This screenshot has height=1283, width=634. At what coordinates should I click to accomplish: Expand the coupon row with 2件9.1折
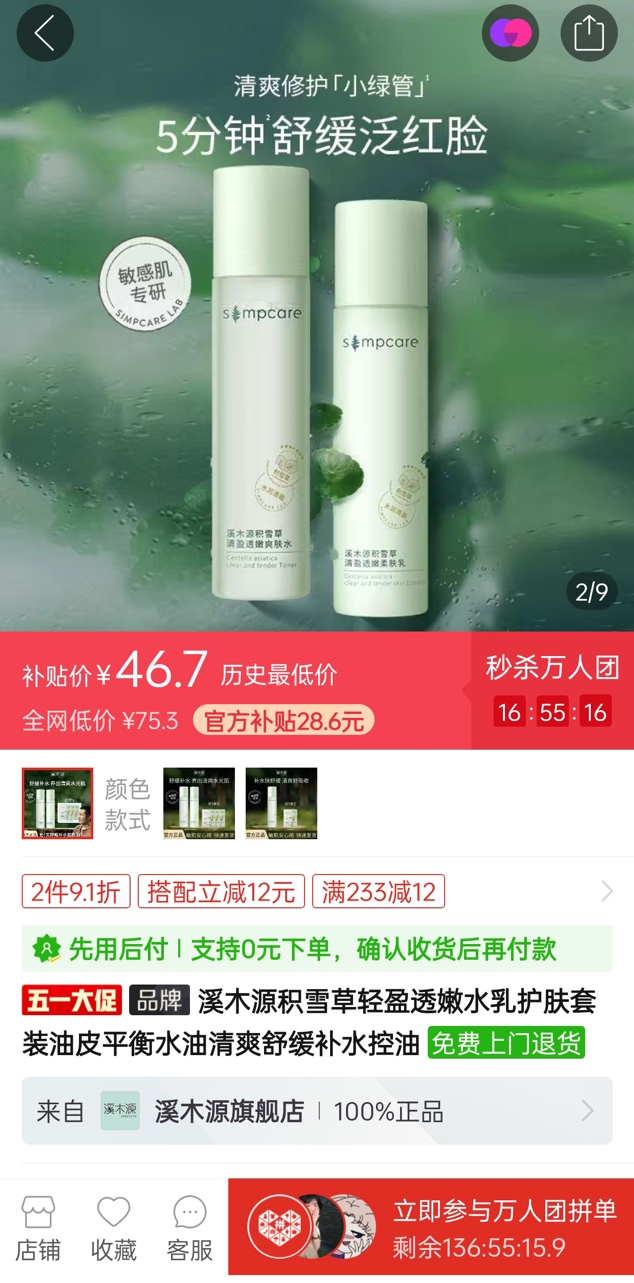606,891
